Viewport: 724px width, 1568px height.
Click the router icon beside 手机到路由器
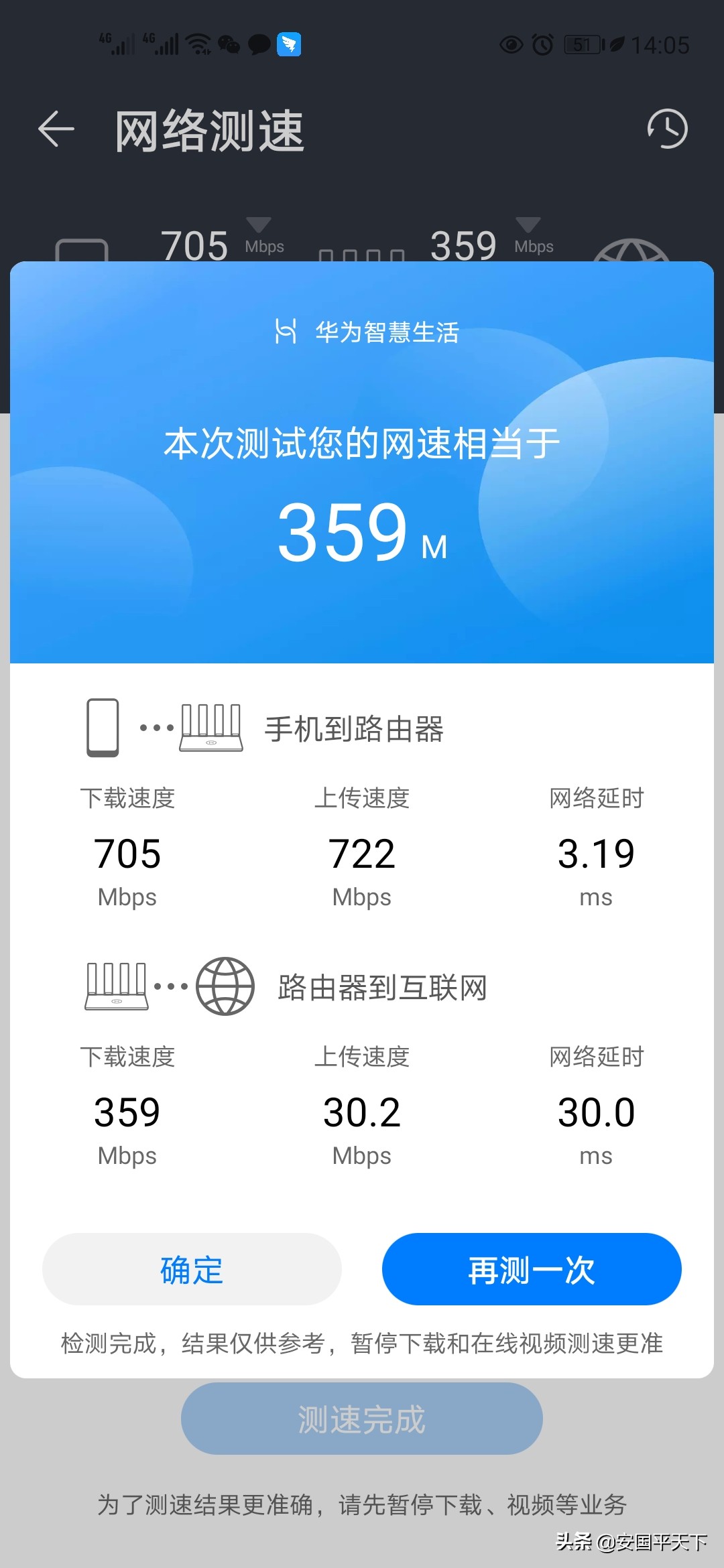[209, 727]
